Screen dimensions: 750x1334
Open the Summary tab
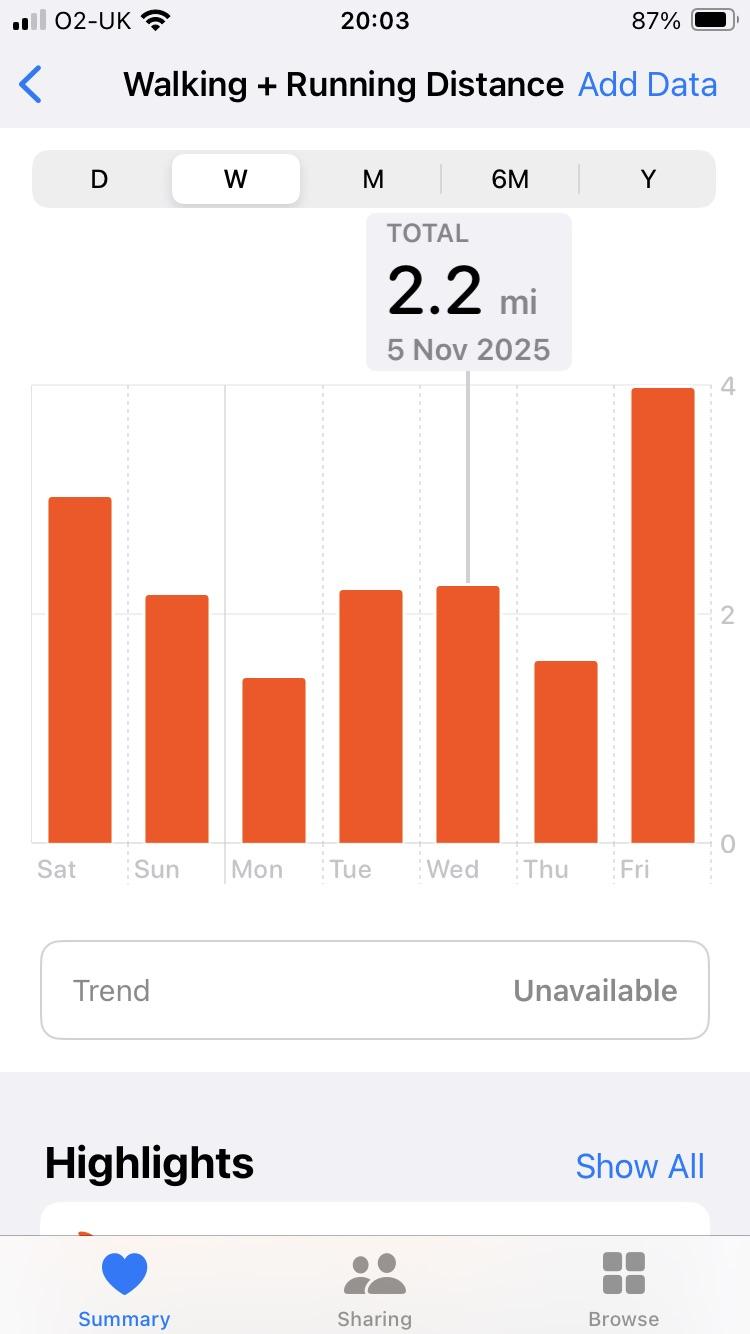(124, 1287)
